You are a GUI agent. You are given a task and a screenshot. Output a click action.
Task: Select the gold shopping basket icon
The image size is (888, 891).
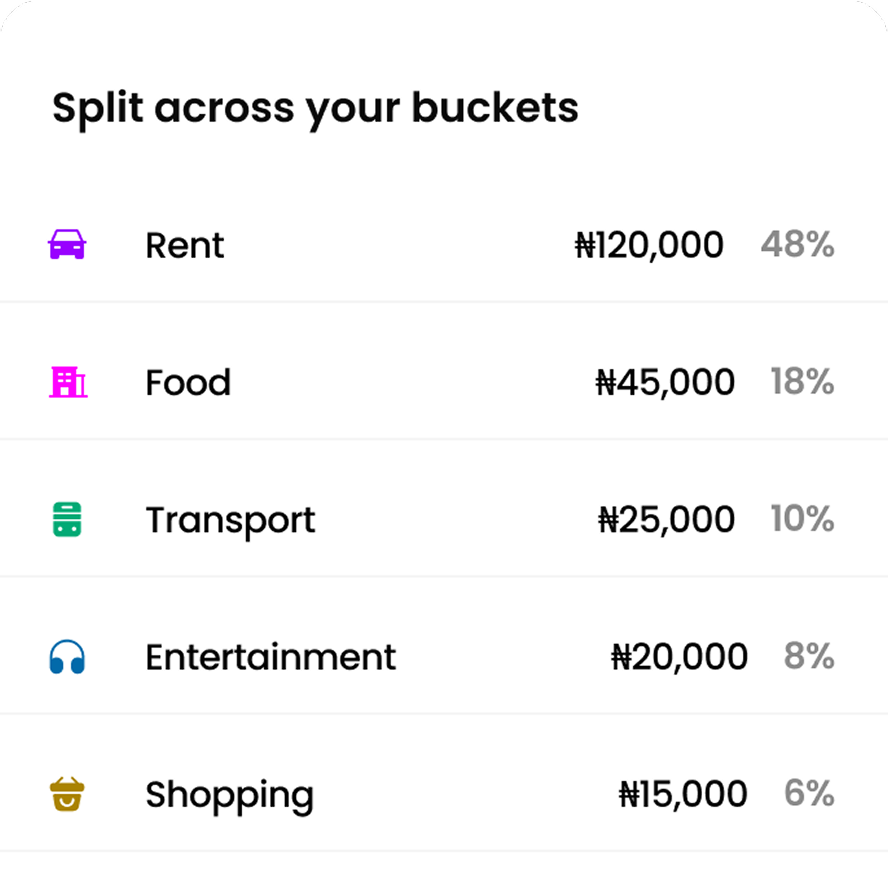click(x=67, y=793)
